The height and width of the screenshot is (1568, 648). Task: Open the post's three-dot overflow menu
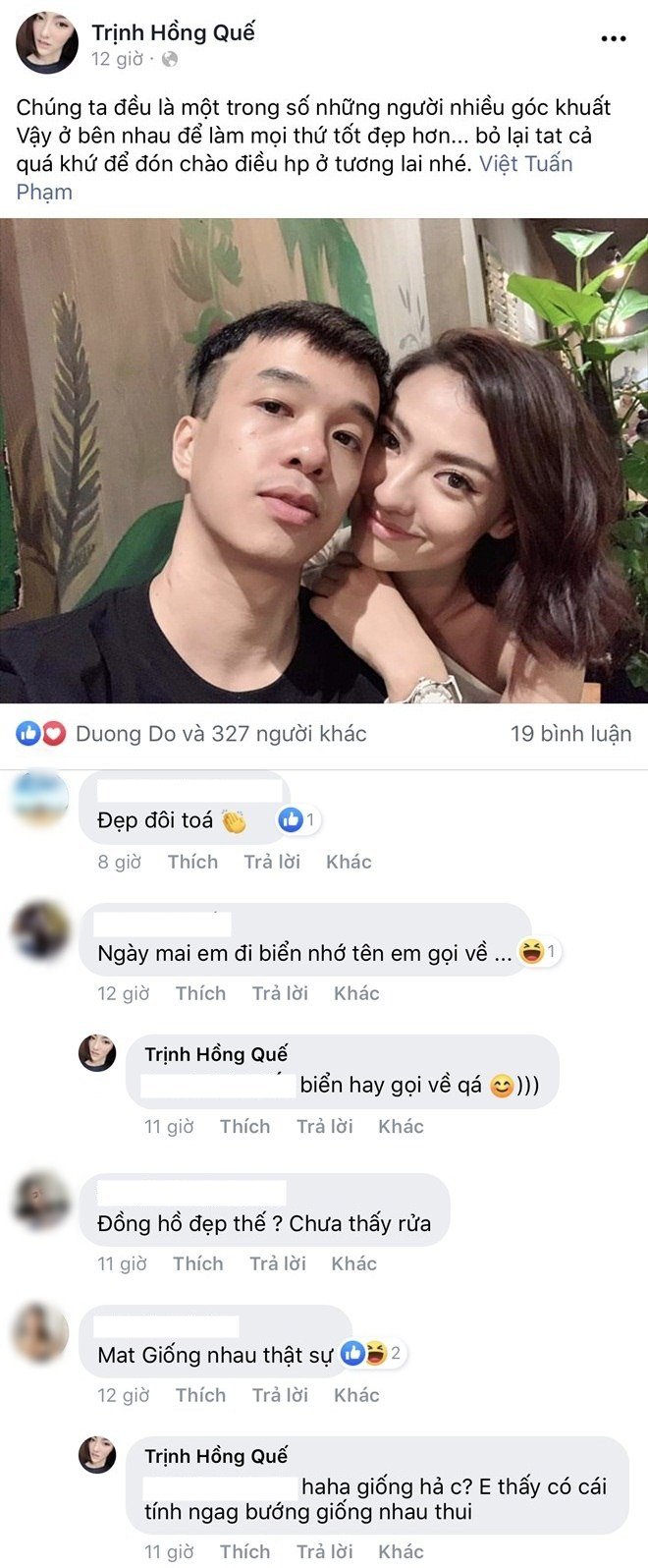click(x=613, y=39)
